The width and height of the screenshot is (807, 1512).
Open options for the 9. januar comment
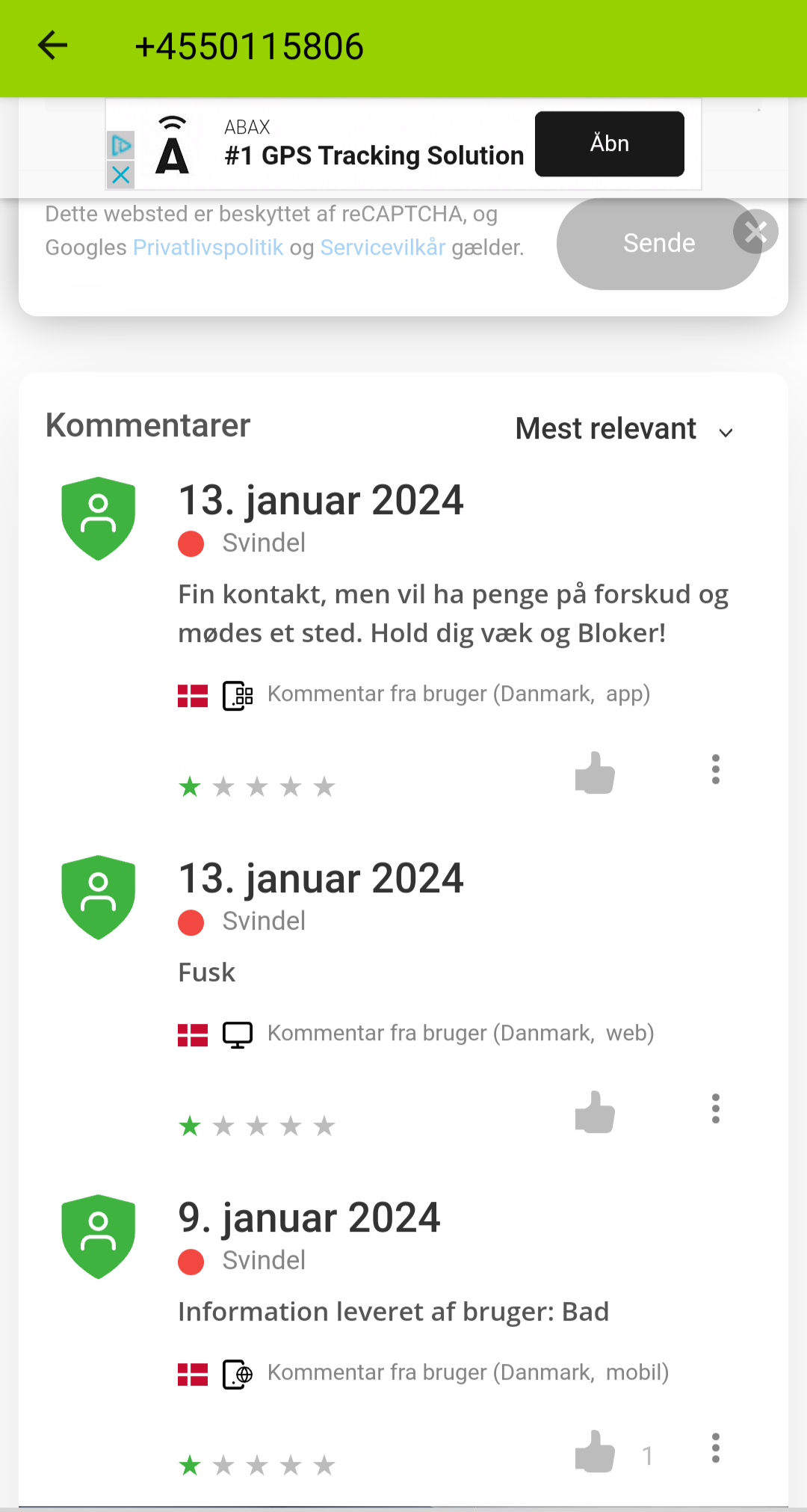(715, 1448)
